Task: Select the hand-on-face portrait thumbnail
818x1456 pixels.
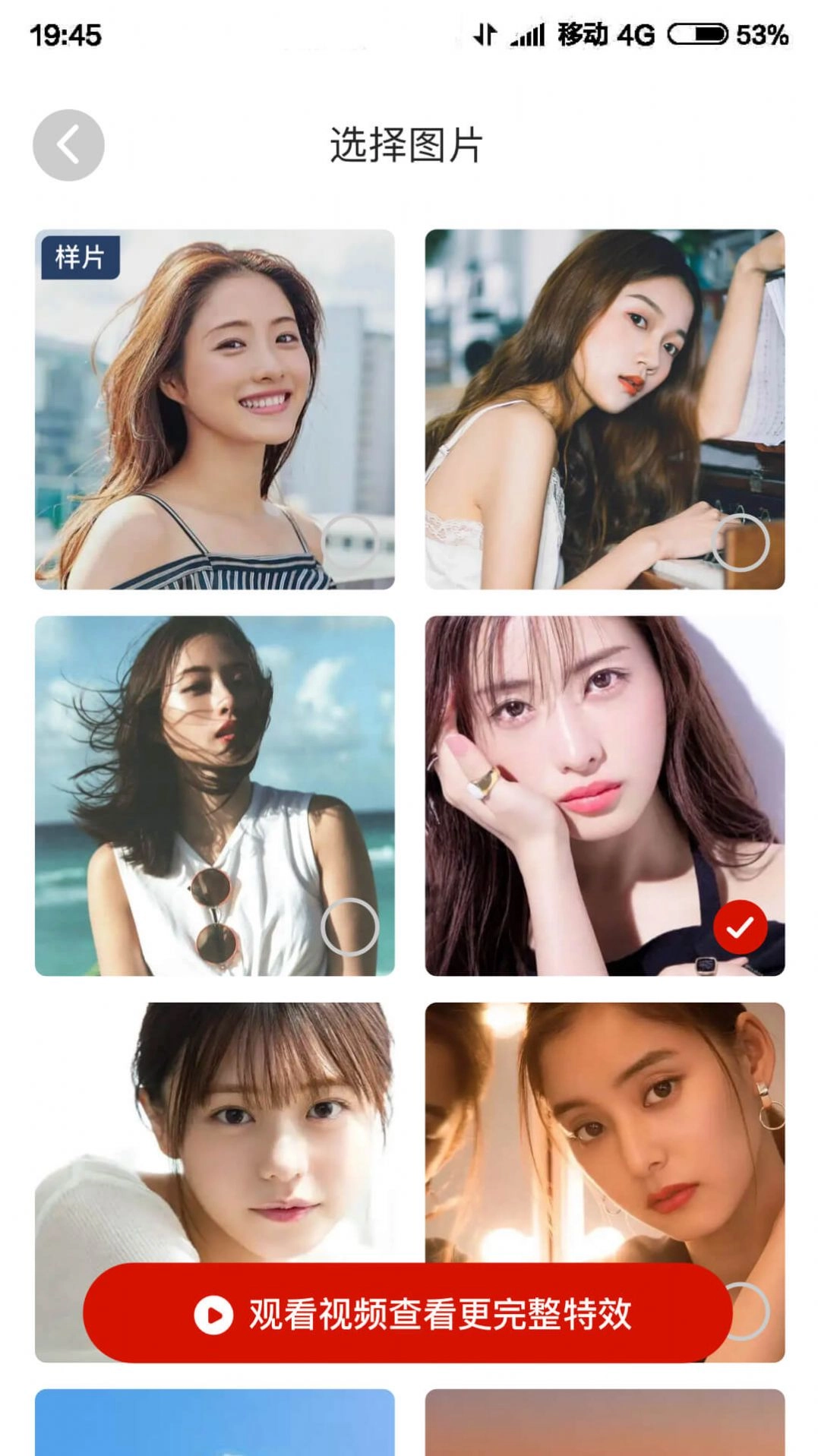Action: pos(602,790)
